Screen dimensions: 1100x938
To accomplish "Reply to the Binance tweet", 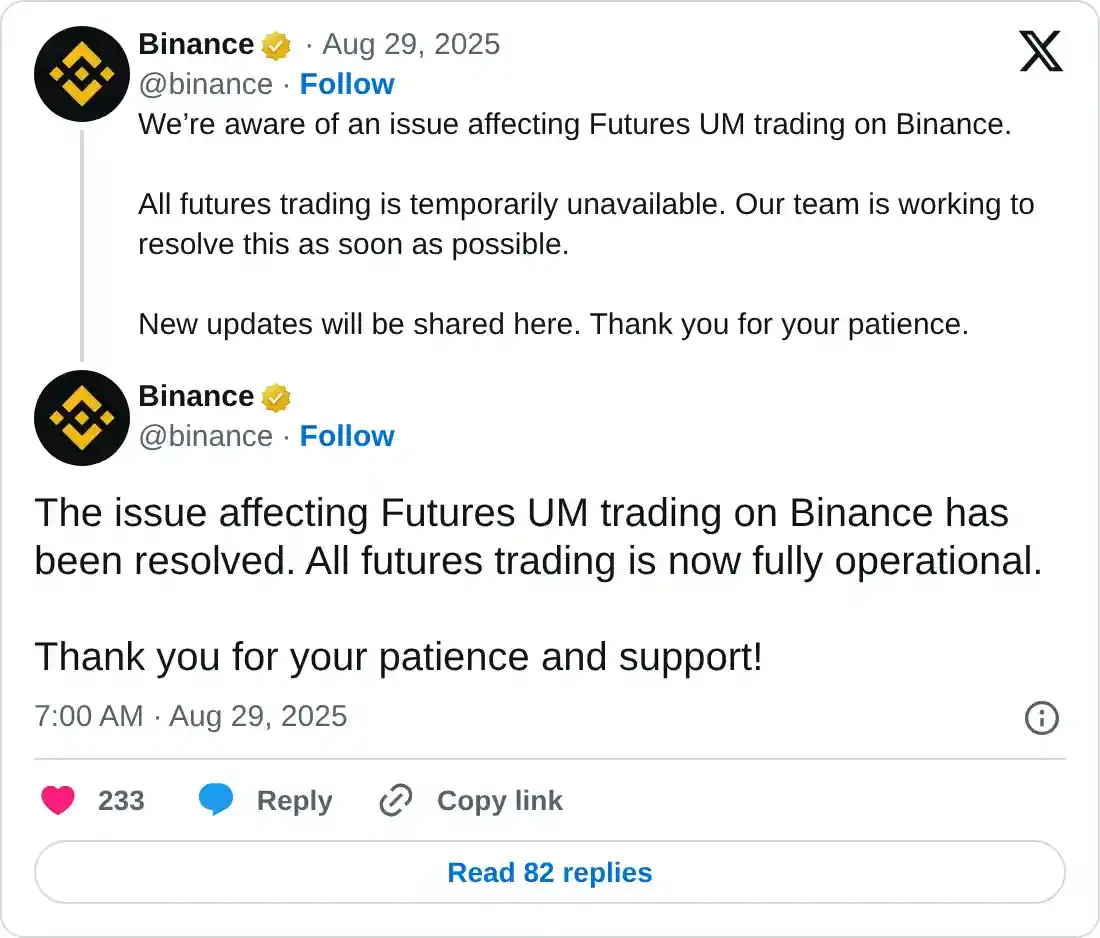I will point(266,800).
